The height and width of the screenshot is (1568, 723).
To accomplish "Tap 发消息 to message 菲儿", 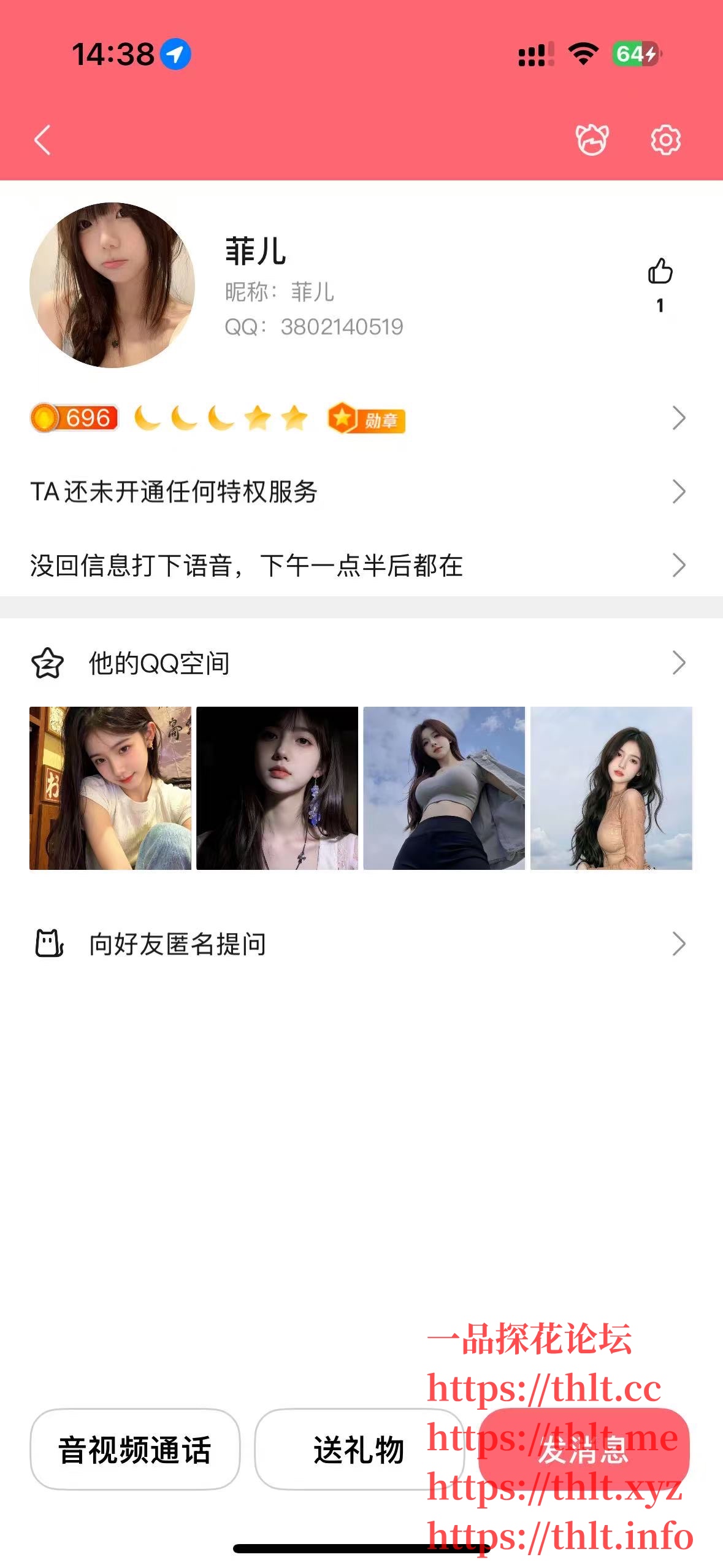I will tap(583, 1450).
